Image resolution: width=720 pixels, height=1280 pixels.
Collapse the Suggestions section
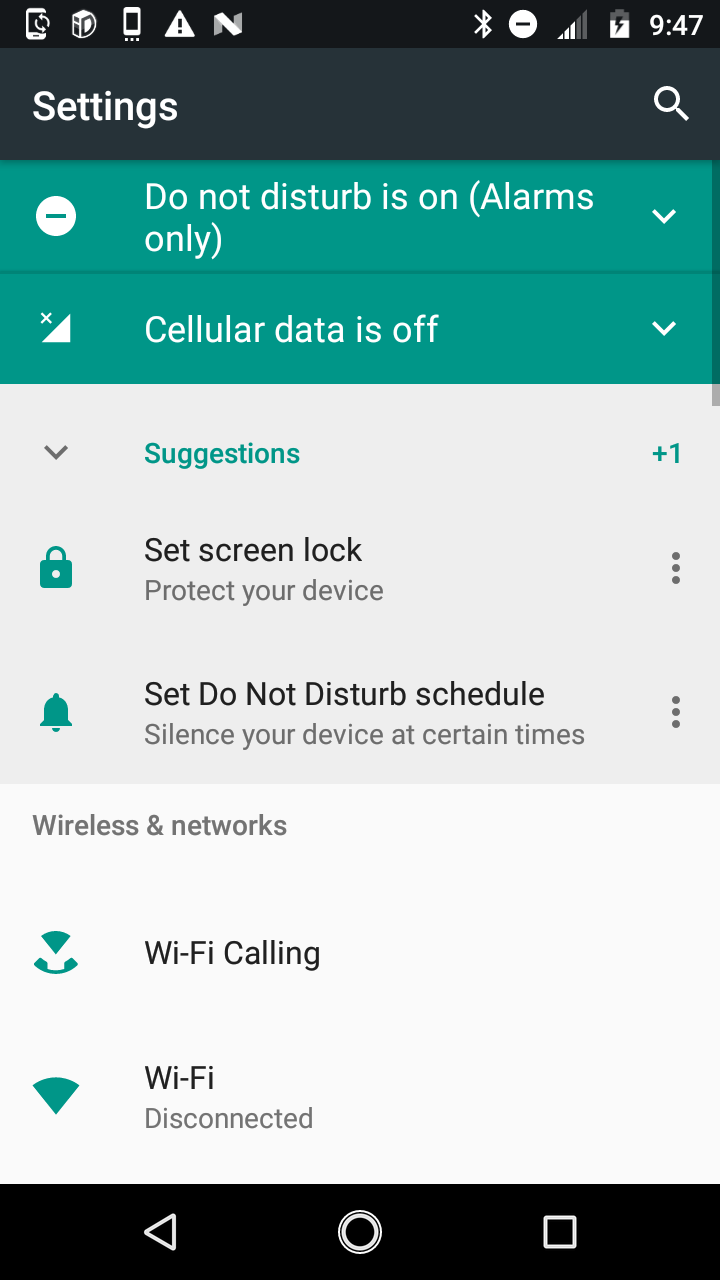(57, 453)
